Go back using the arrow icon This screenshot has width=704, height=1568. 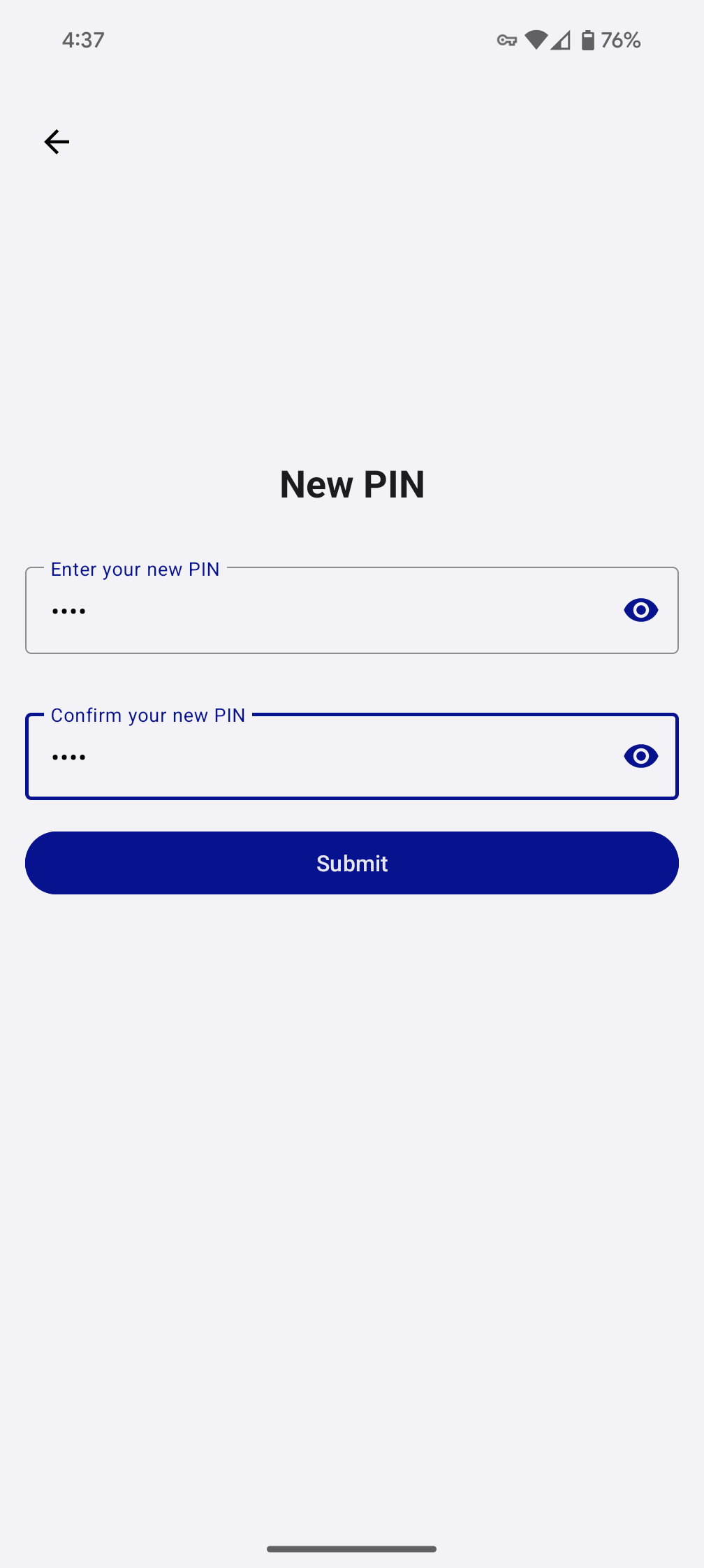point(57,142)
